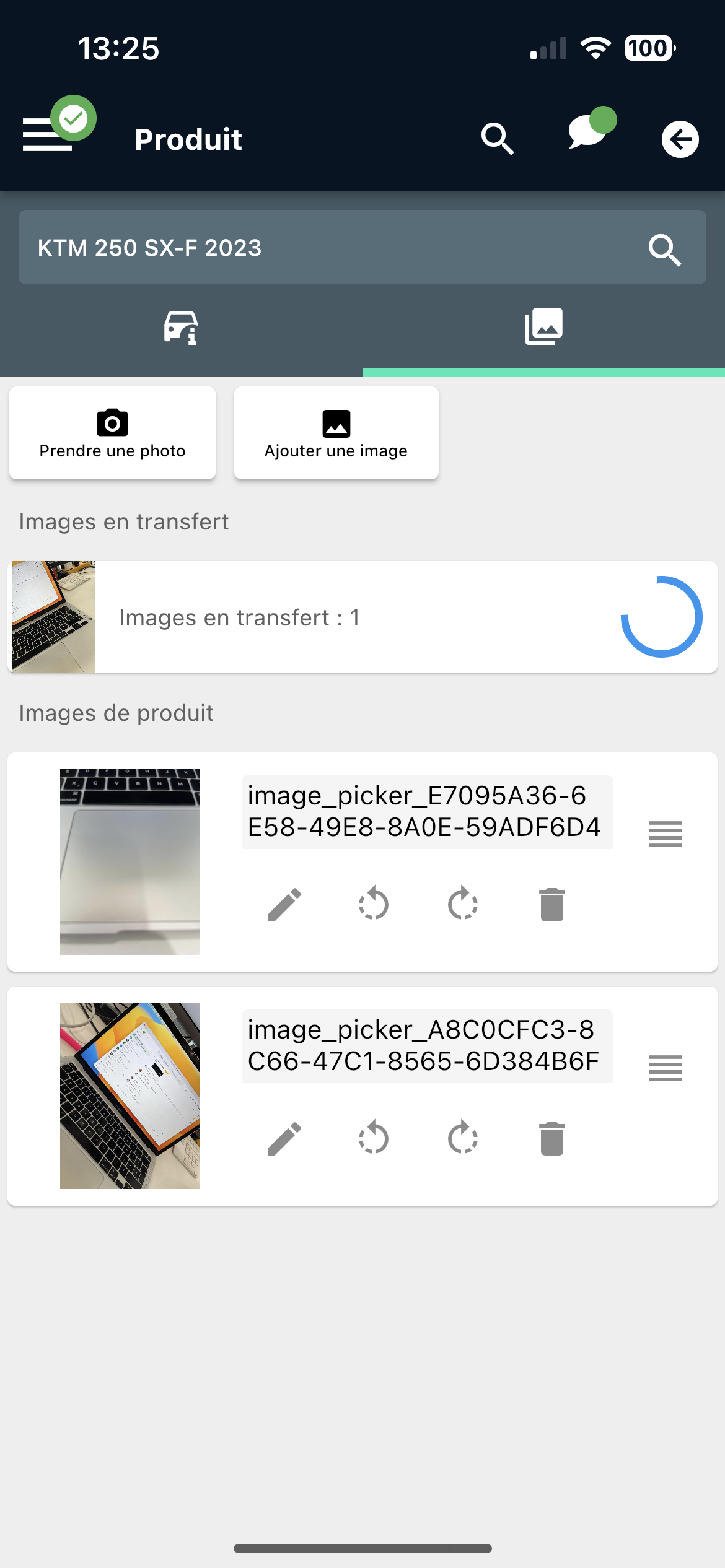This screenshot has height=1568, width=725.
Task: Open the image_picker_A8C0CFC3 thumbnail
Action: pos(130,1095)
